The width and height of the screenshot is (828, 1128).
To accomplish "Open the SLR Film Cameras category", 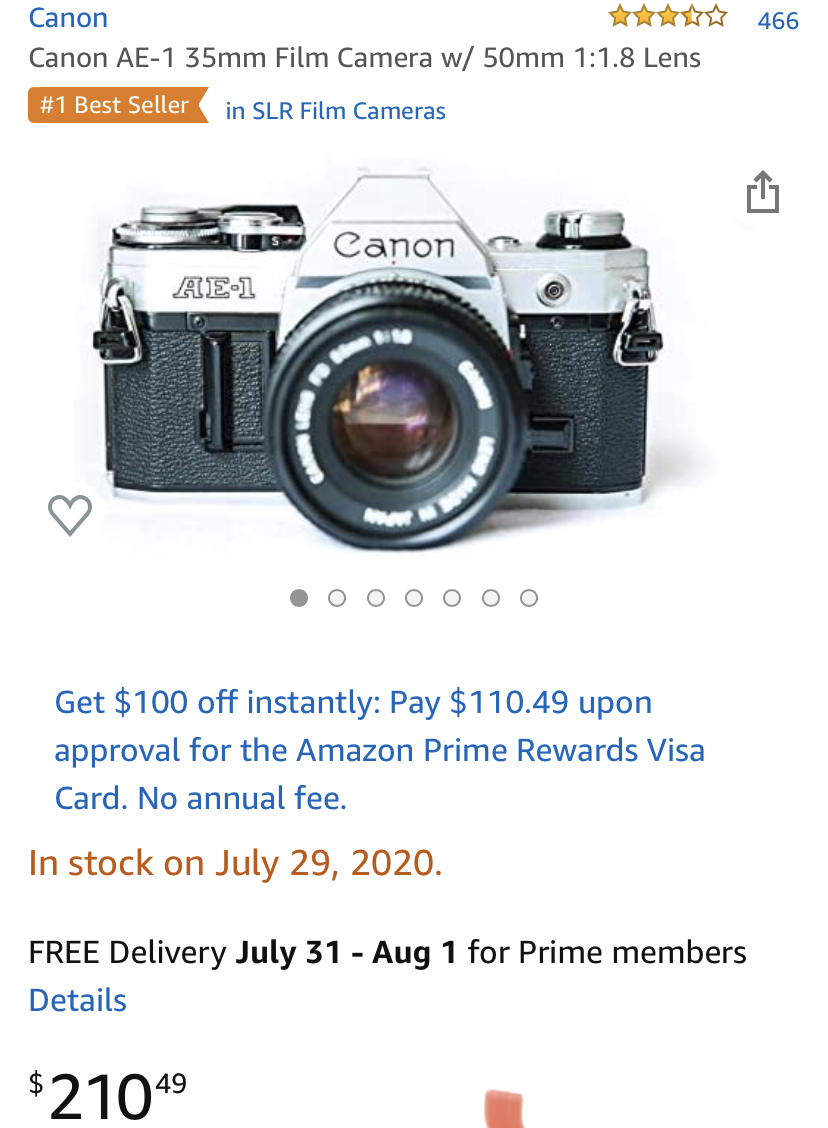I will 335,111.
